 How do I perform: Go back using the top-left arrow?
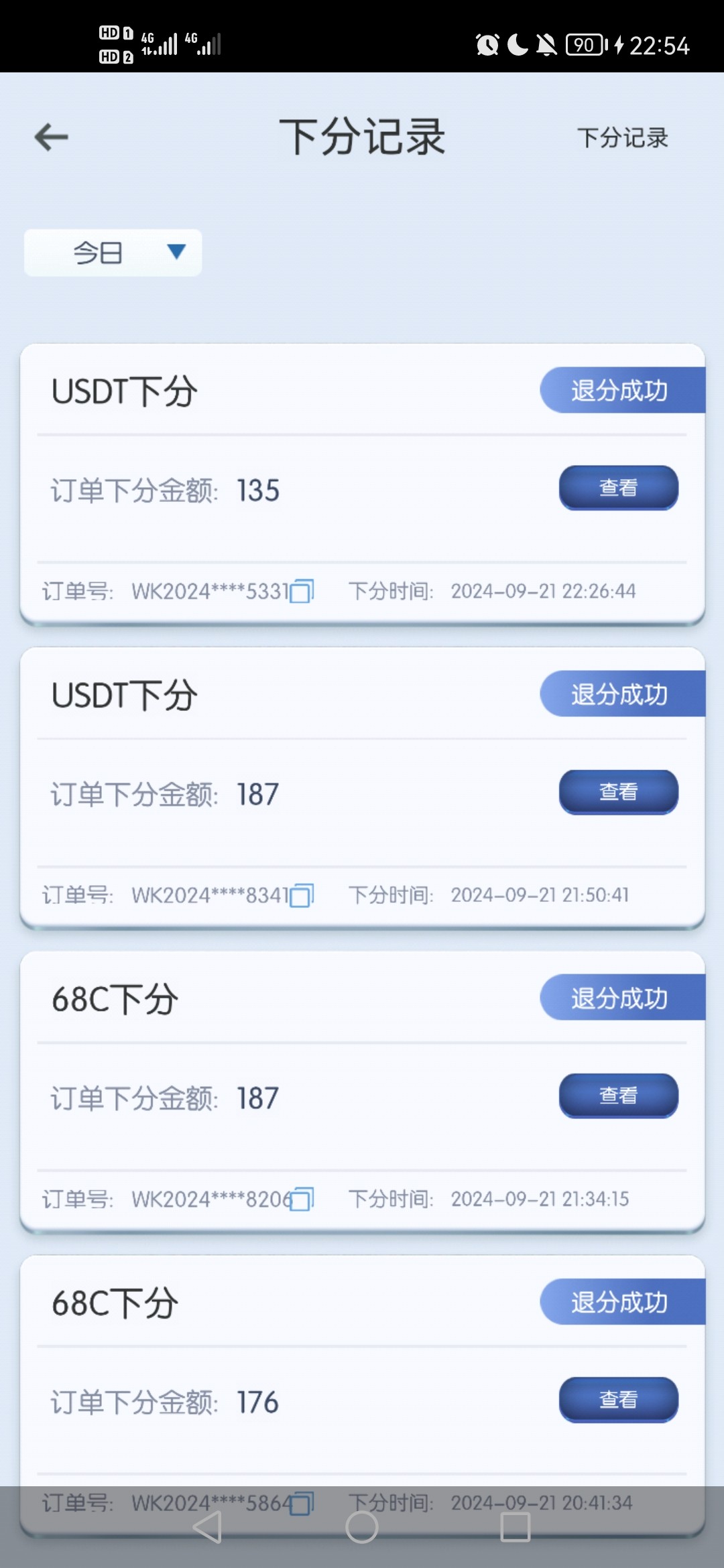pyautogui.click(x=52, y=137)
